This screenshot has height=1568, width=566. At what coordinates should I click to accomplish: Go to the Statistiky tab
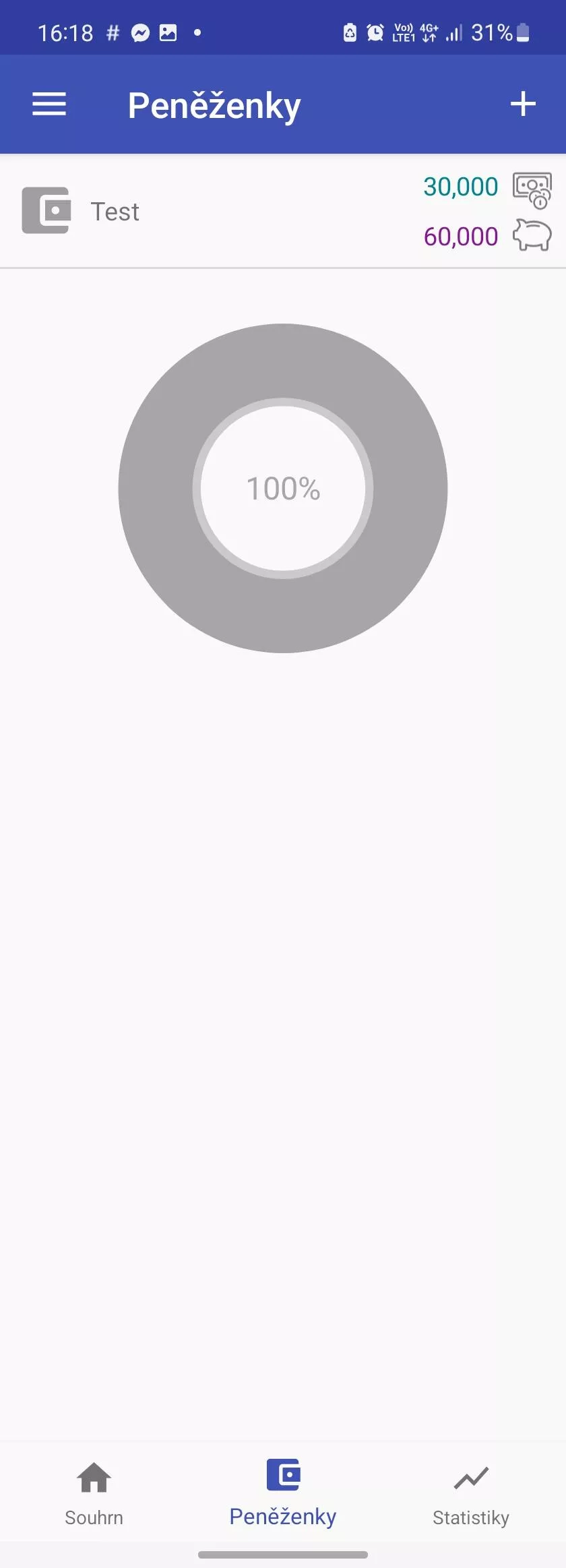pos(471,1492)
